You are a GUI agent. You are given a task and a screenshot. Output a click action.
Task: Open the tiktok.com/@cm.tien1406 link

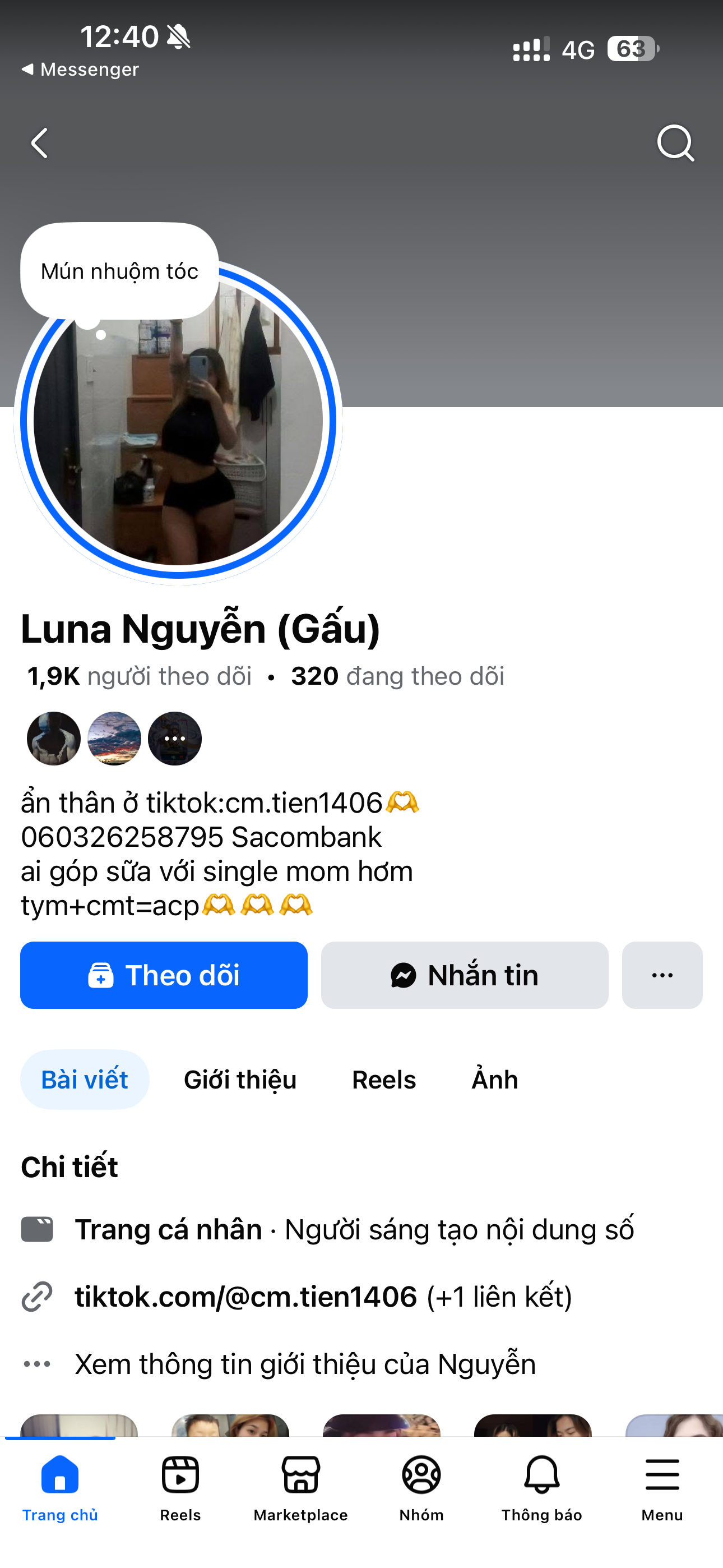point(246,1297)
